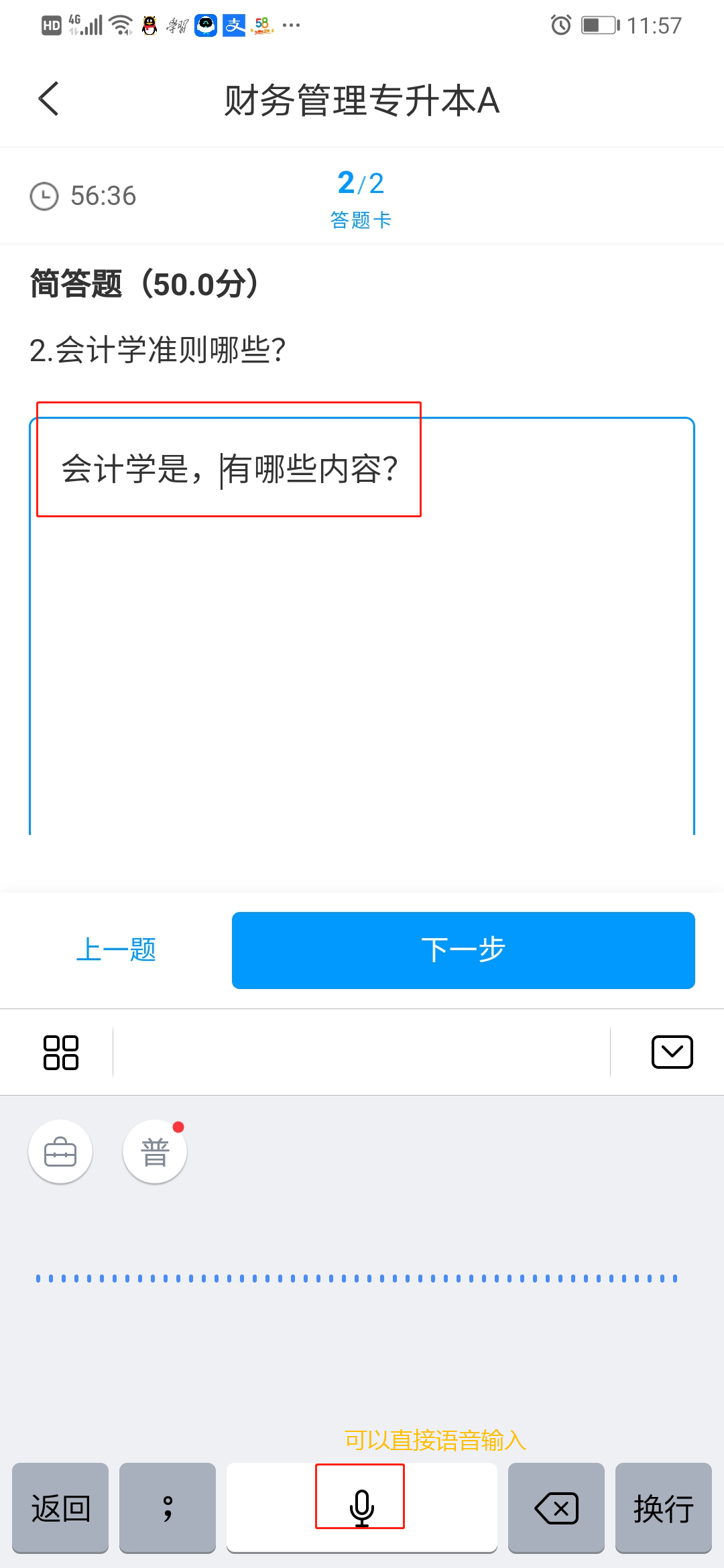Tap the 返回 key
The height and width of the screenshot is (1568, 724).
point(60,1508)
